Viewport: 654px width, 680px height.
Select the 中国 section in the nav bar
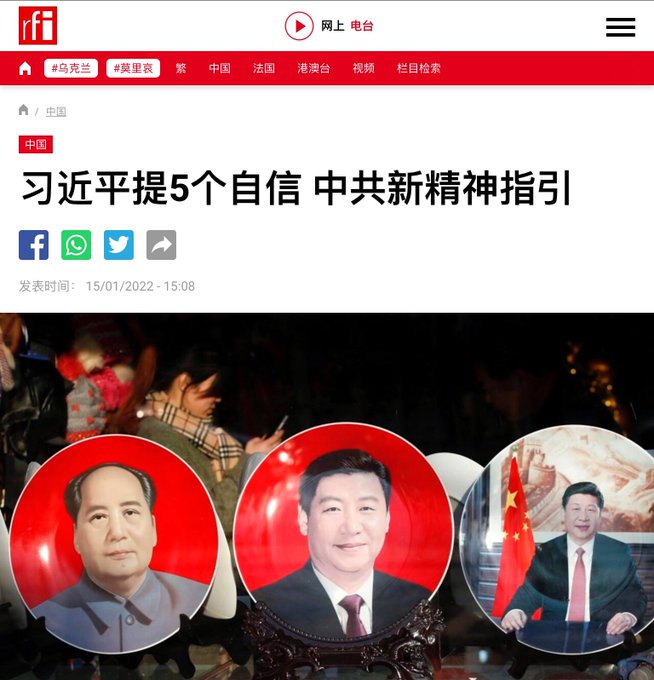click(x=220, y=68)
